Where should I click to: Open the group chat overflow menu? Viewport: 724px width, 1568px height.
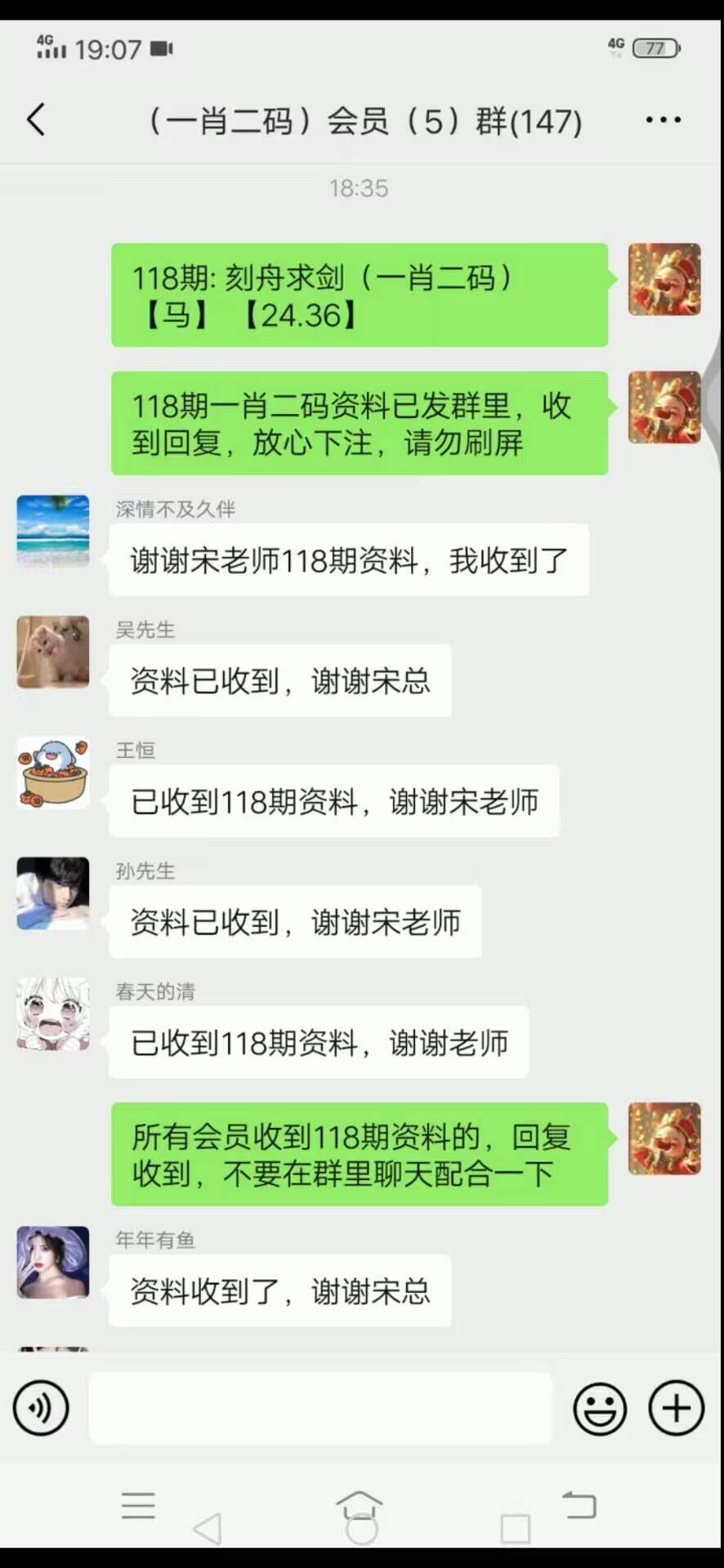click(x=663, y=120)
